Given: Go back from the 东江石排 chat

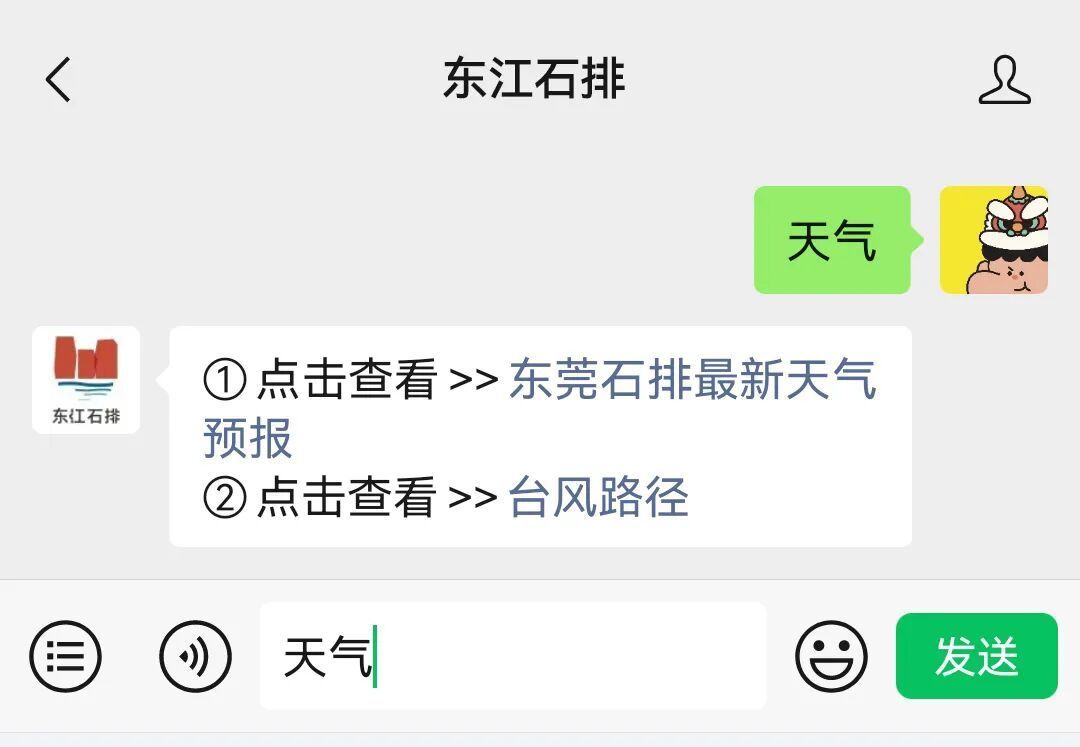Looking at the screenshot, I should coord(58,80).
